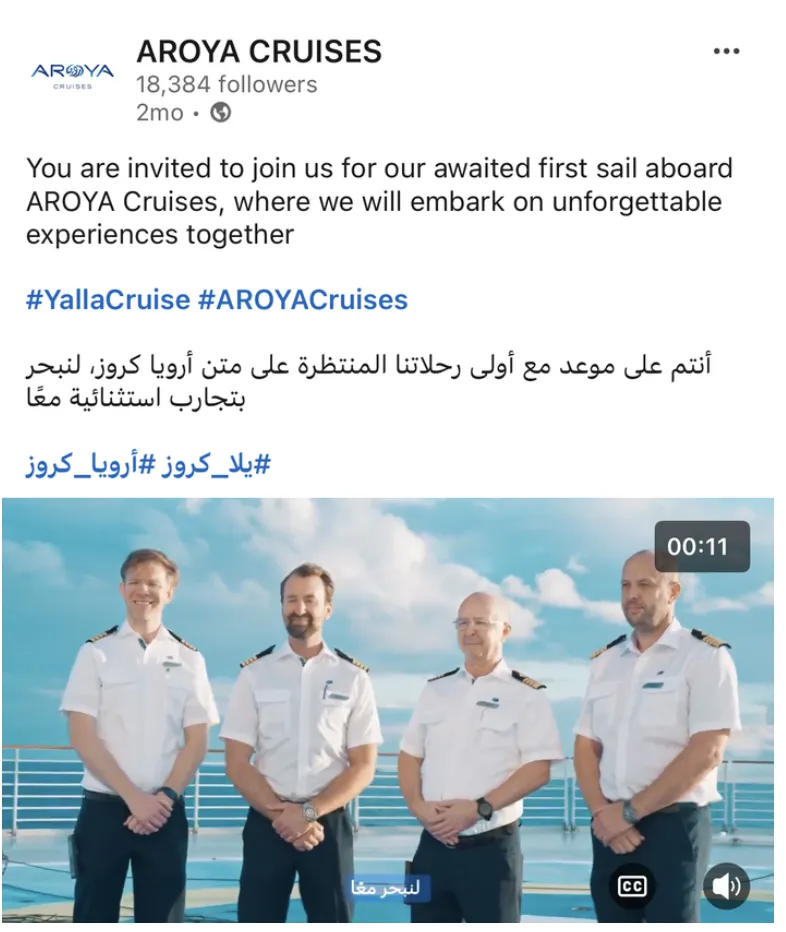The width and height of the screenshot is (786, 932).
Task: Toggle closed captions on the video
Action: [x=632, y=886]
